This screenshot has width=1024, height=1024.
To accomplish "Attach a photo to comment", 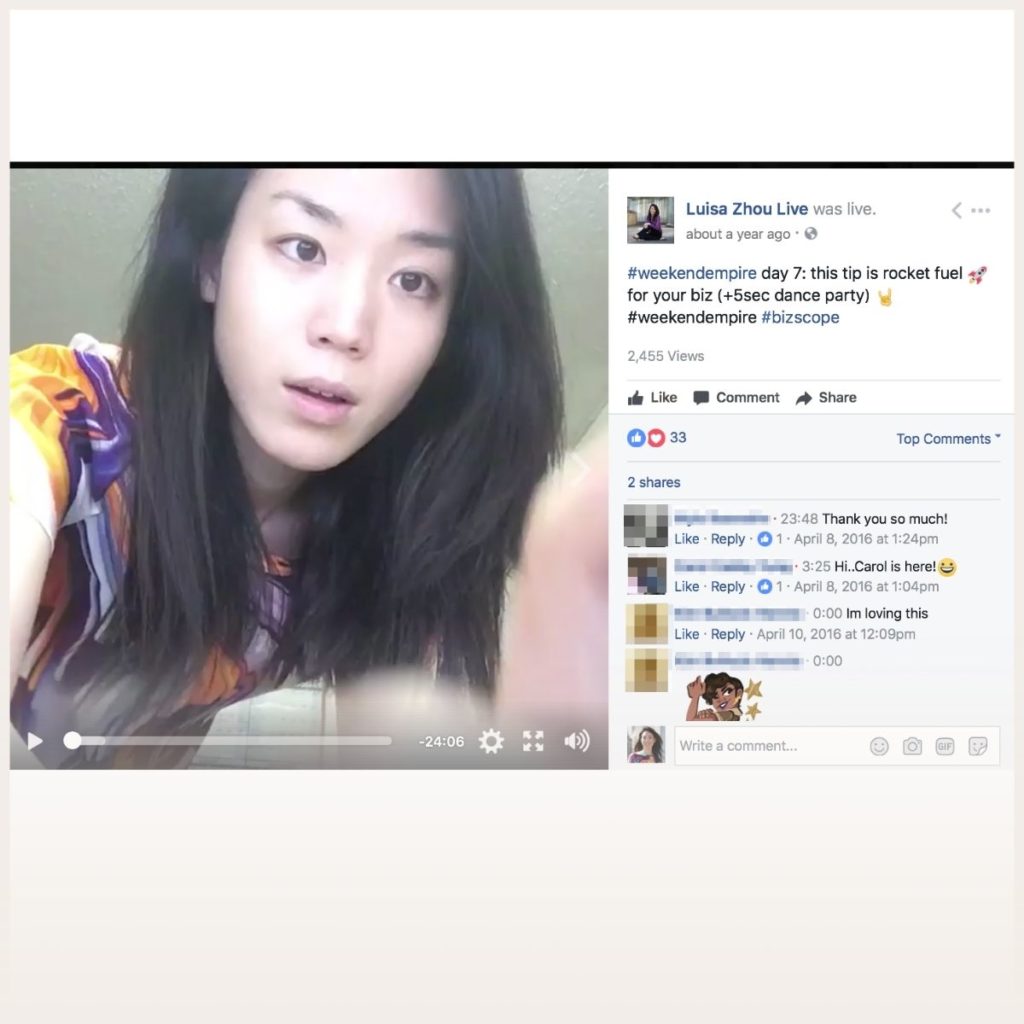I will pyautogui.click(x=912, y=746).
